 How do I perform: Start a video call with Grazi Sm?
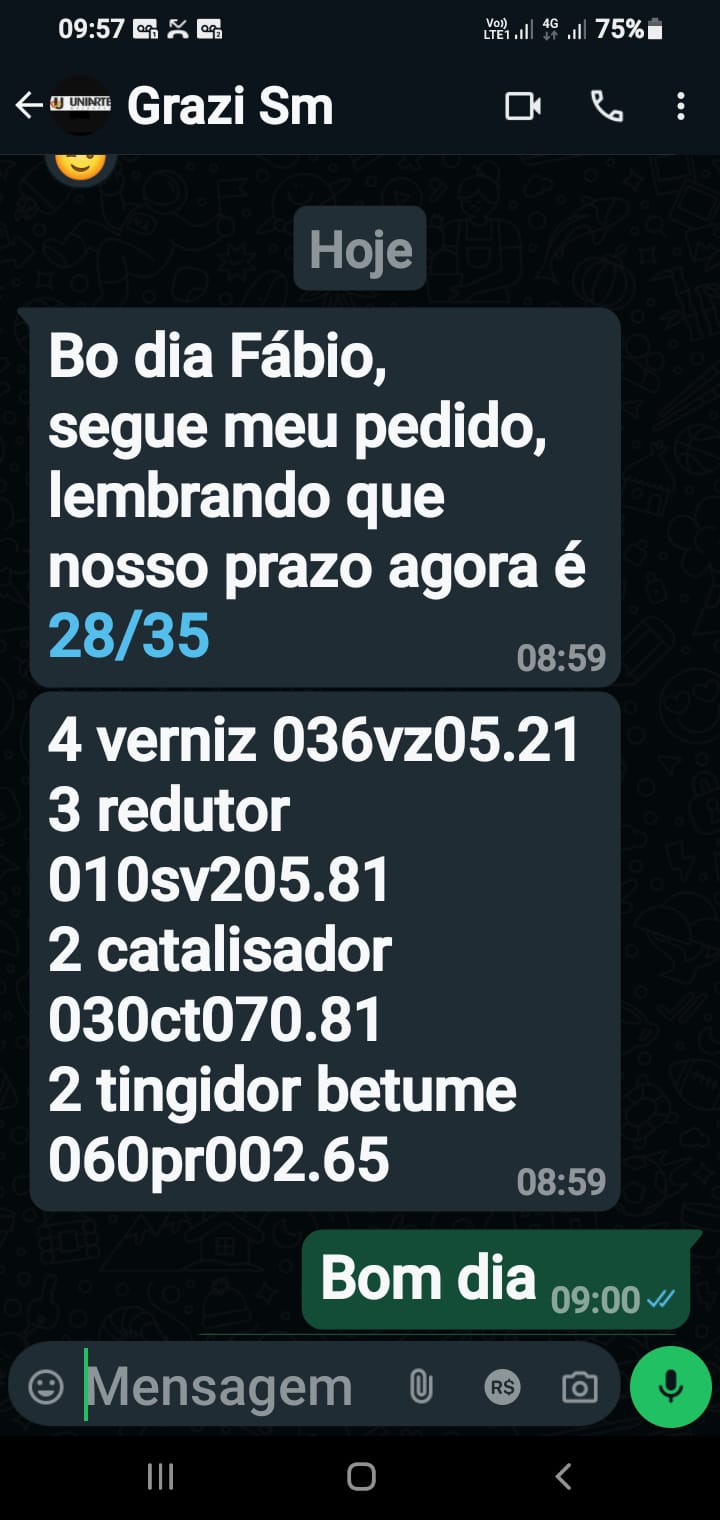coord(523,106)
